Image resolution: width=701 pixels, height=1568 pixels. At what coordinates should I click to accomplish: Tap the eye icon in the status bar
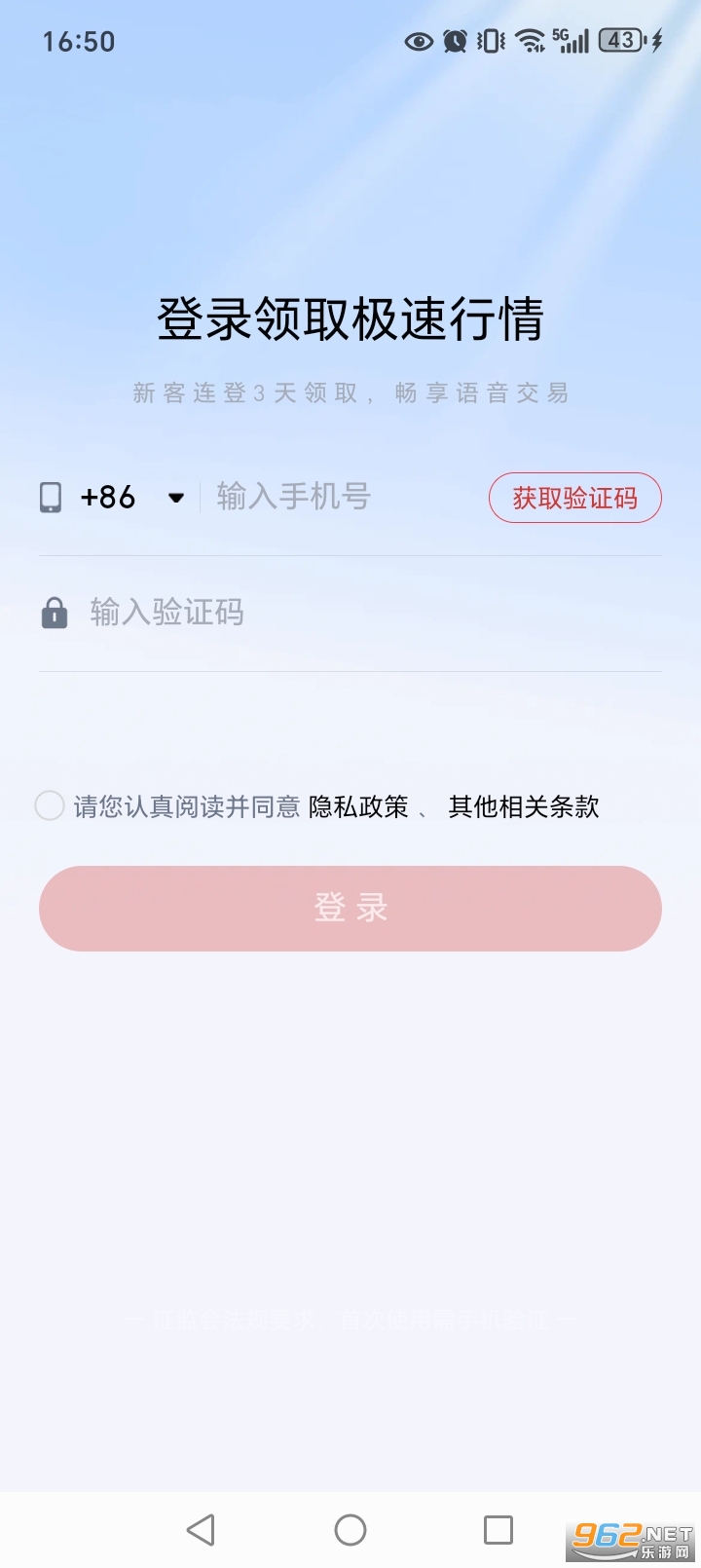coord(419,41)
